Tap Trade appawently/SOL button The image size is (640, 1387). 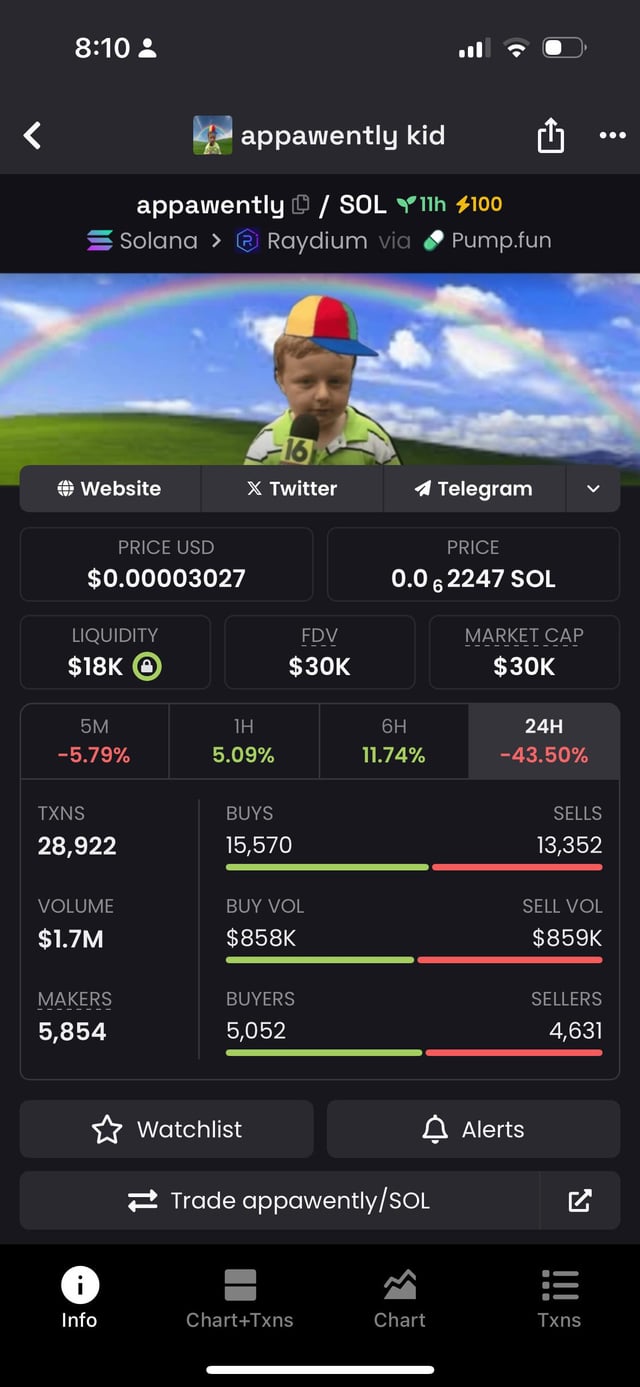[280, 1201]
